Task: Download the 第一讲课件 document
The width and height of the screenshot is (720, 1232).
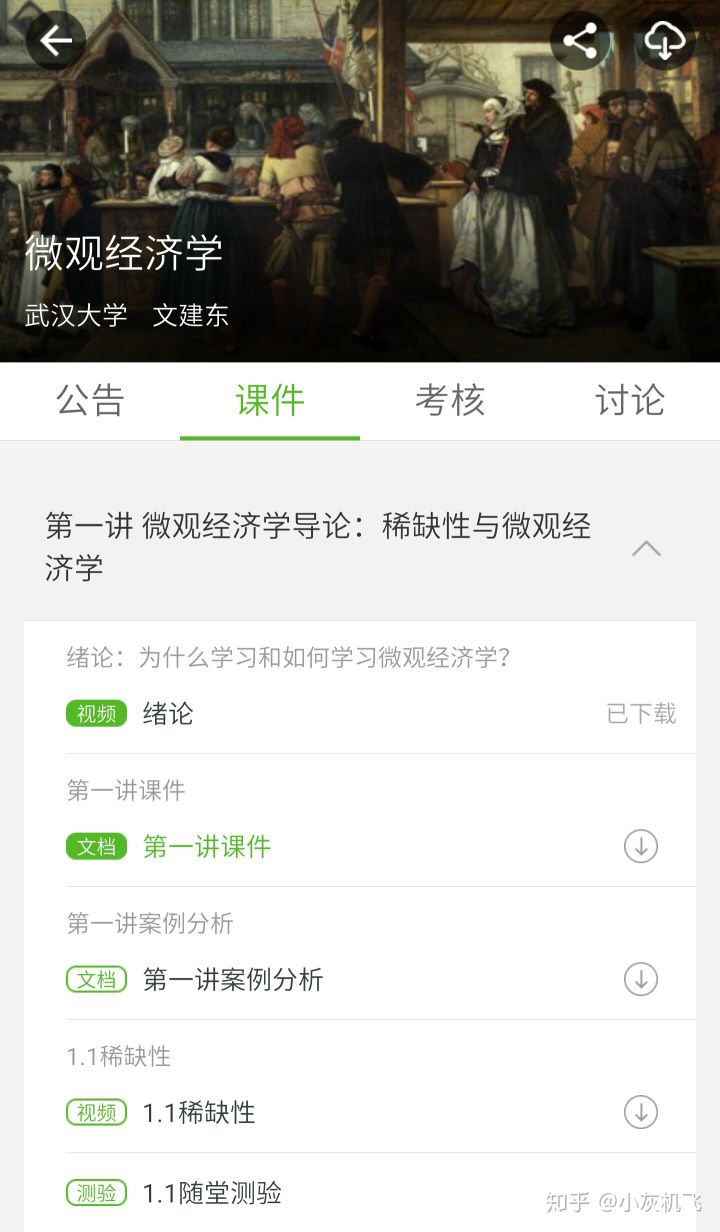Action: (x=639, y=845)
